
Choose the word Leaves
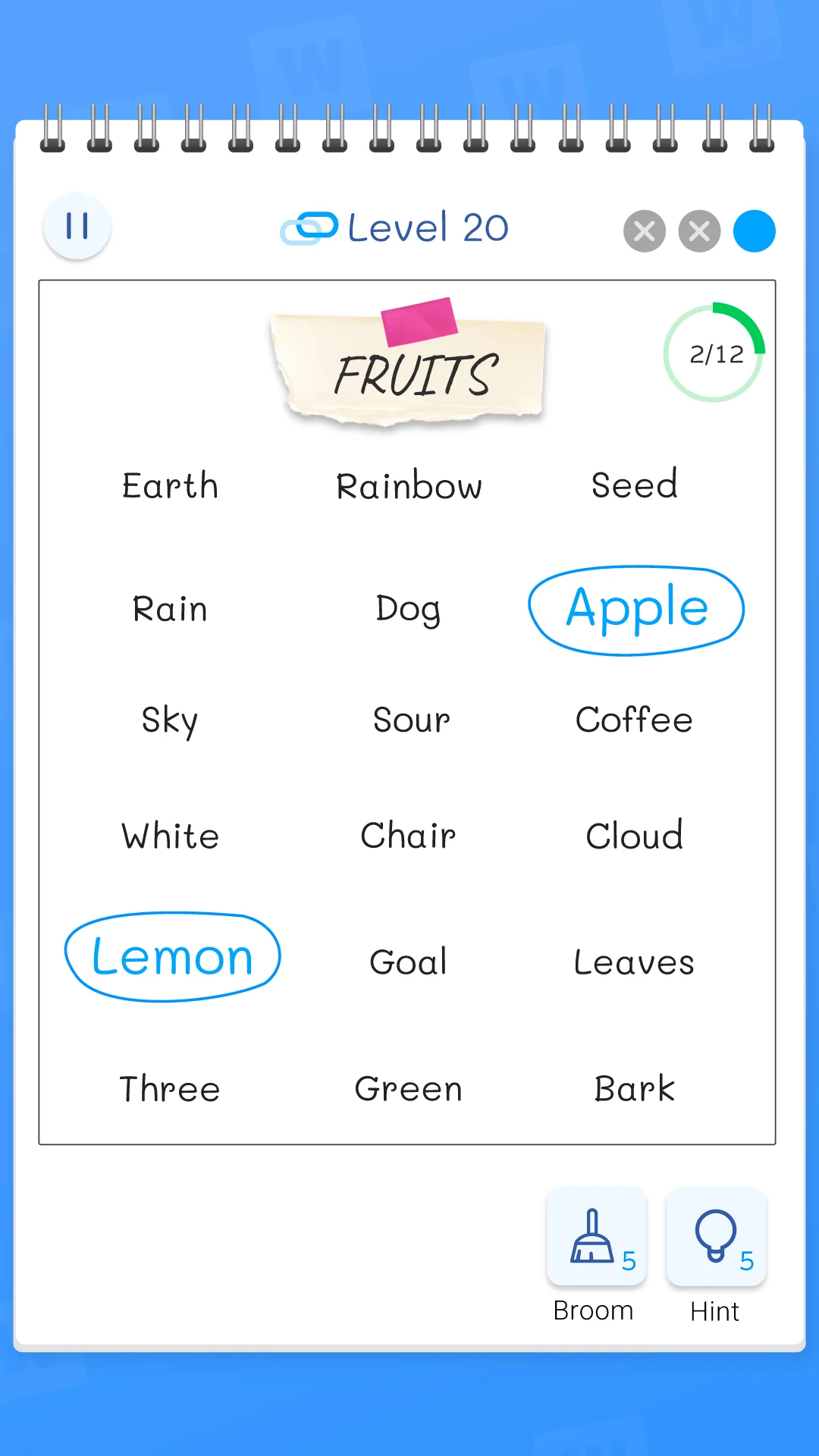pyautogui.click(x=634, y=962)
